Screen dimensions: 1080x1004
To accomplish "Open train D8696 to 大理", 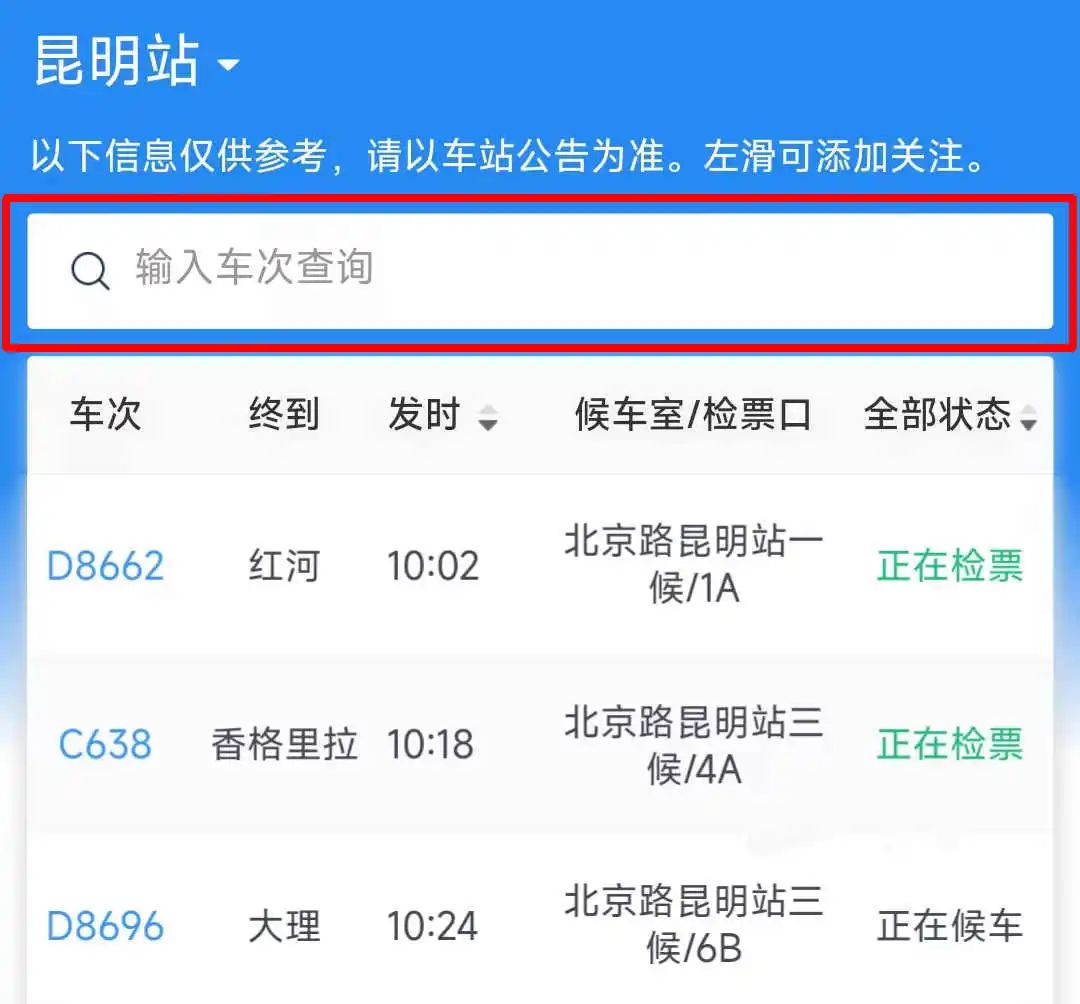I will (x=105, y=926).
